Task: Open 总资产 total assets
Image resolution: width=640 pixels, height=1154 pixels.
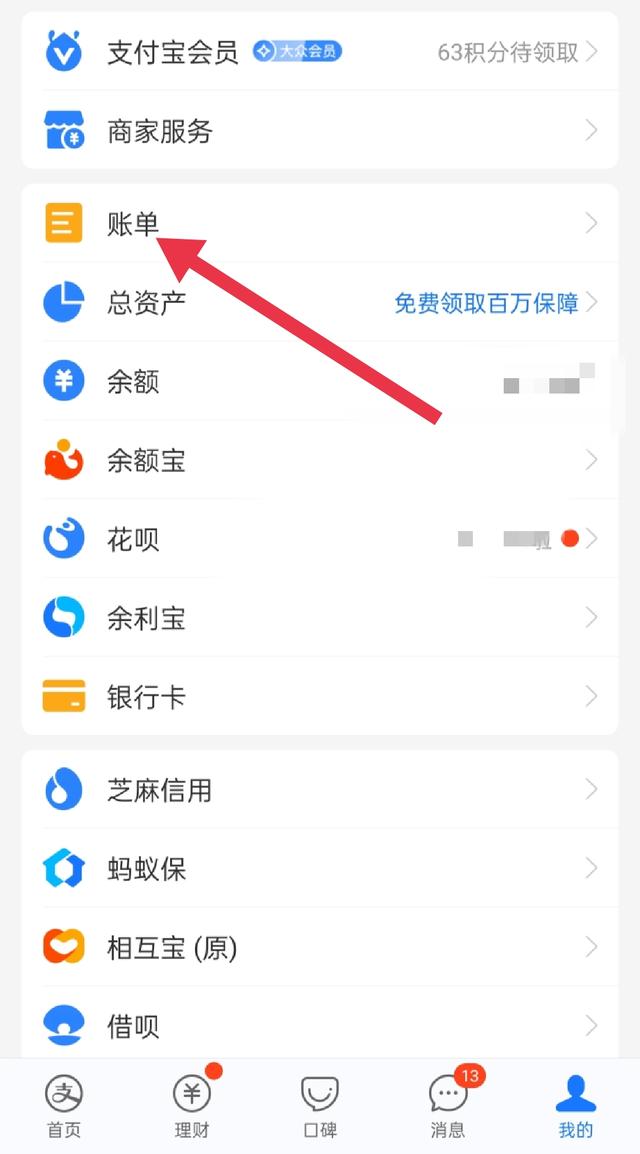Action: [x=320, y=302]
